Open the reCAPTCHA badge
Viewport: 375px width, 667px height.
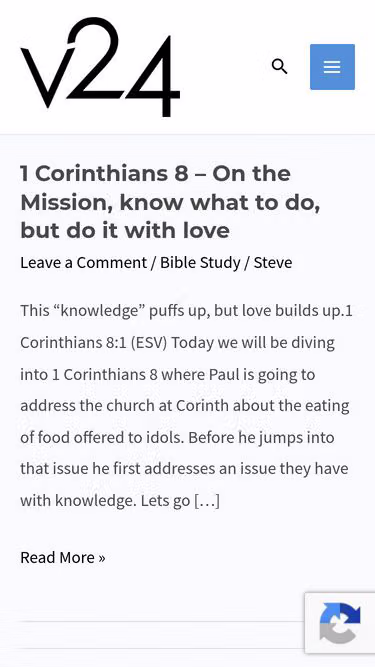pyautogui.click(x=340, y=623)
